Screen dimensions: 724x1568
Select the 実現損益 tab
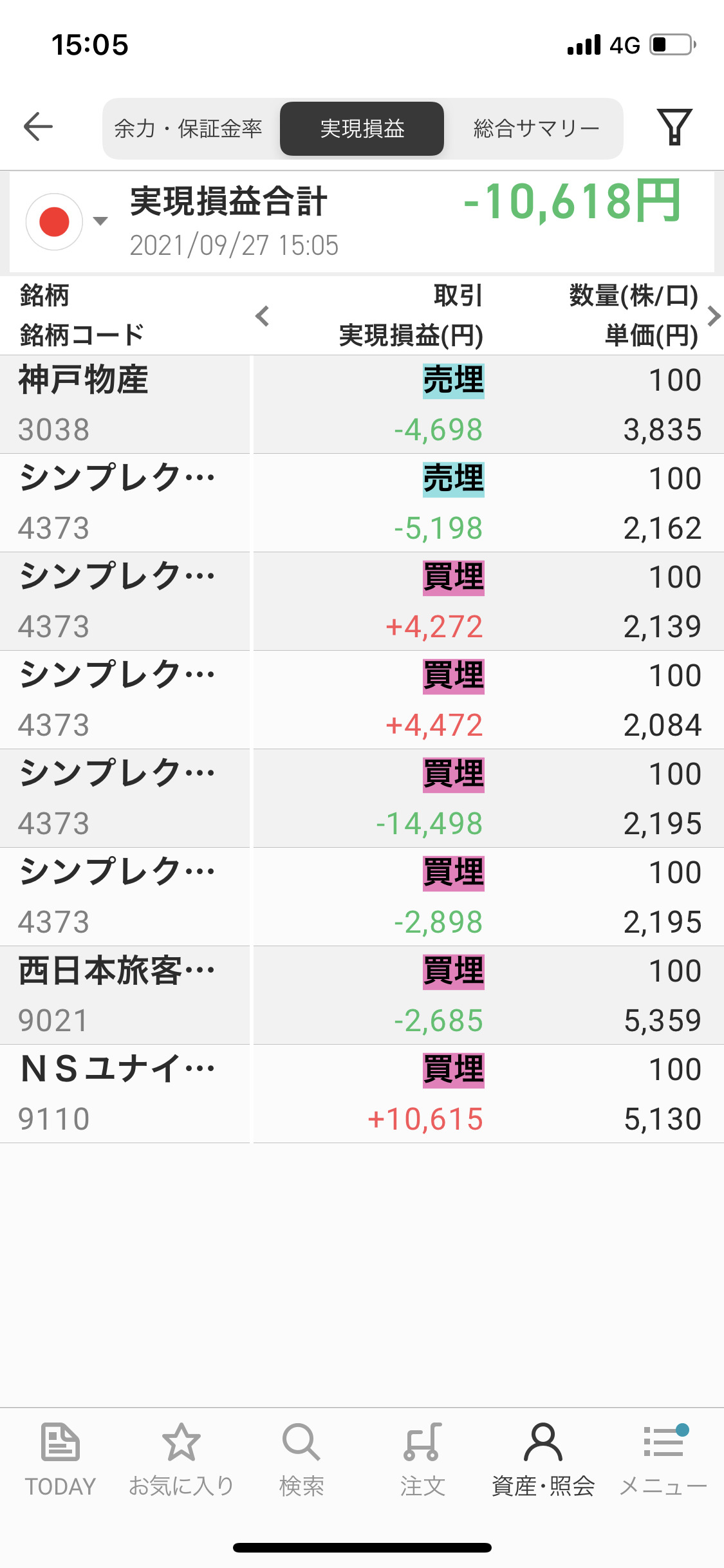coord(362,129)
